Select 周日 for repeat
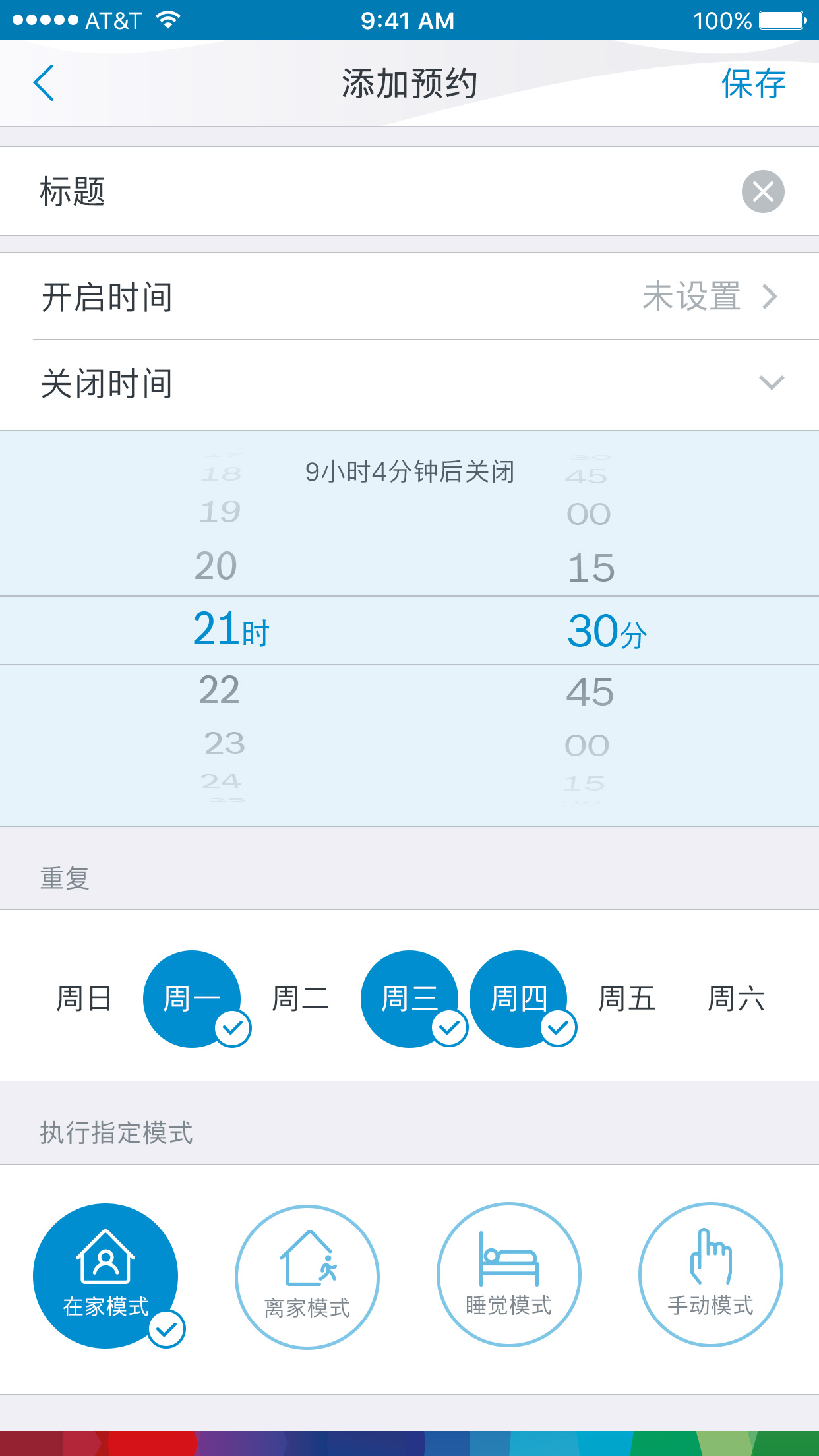The width and height of the screenshot is (819, 1456). pos(84,998)
